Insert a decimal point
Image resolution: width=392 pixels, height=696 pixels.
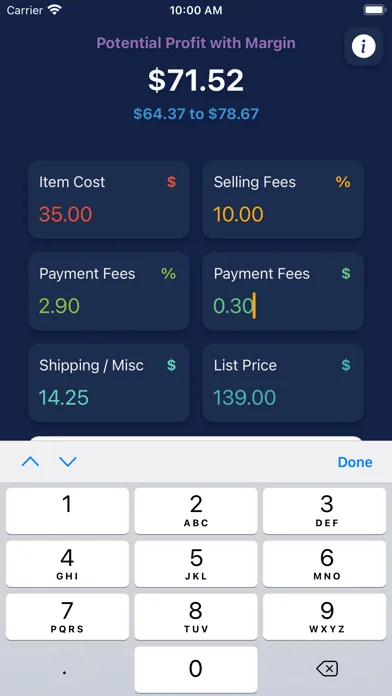pos(67,669)
